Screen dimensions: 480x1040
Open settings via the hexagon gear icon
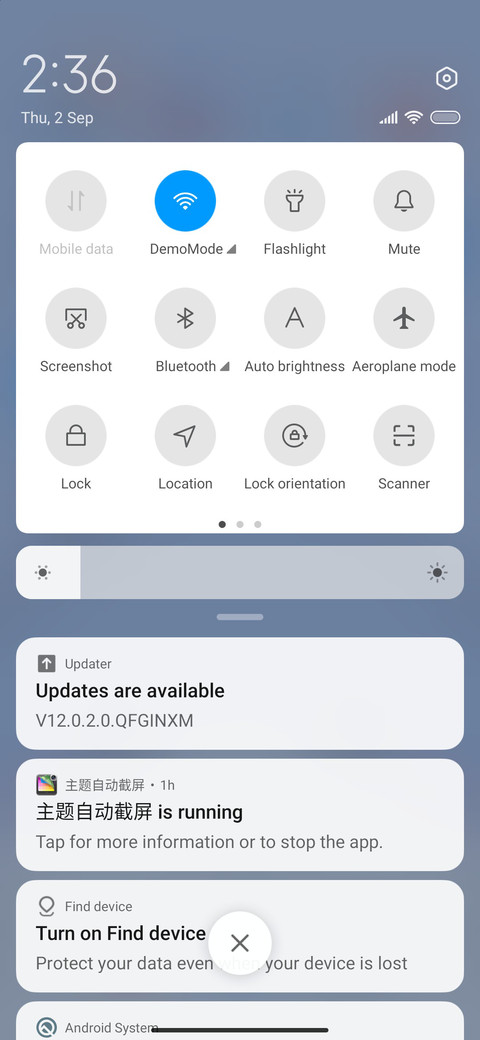tap(447, 79)
